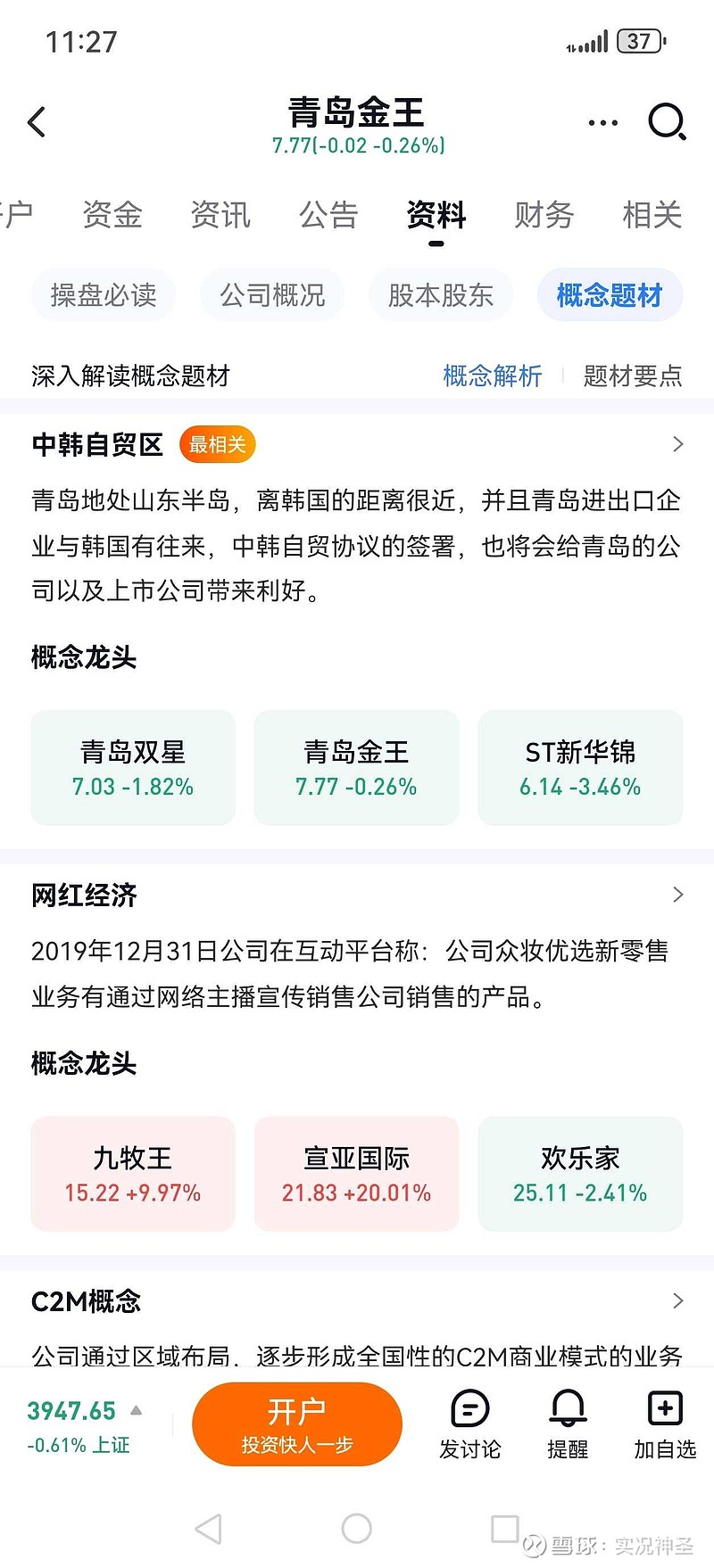
Task: Select the 股本股东 chip
Action: pos(440,295)
